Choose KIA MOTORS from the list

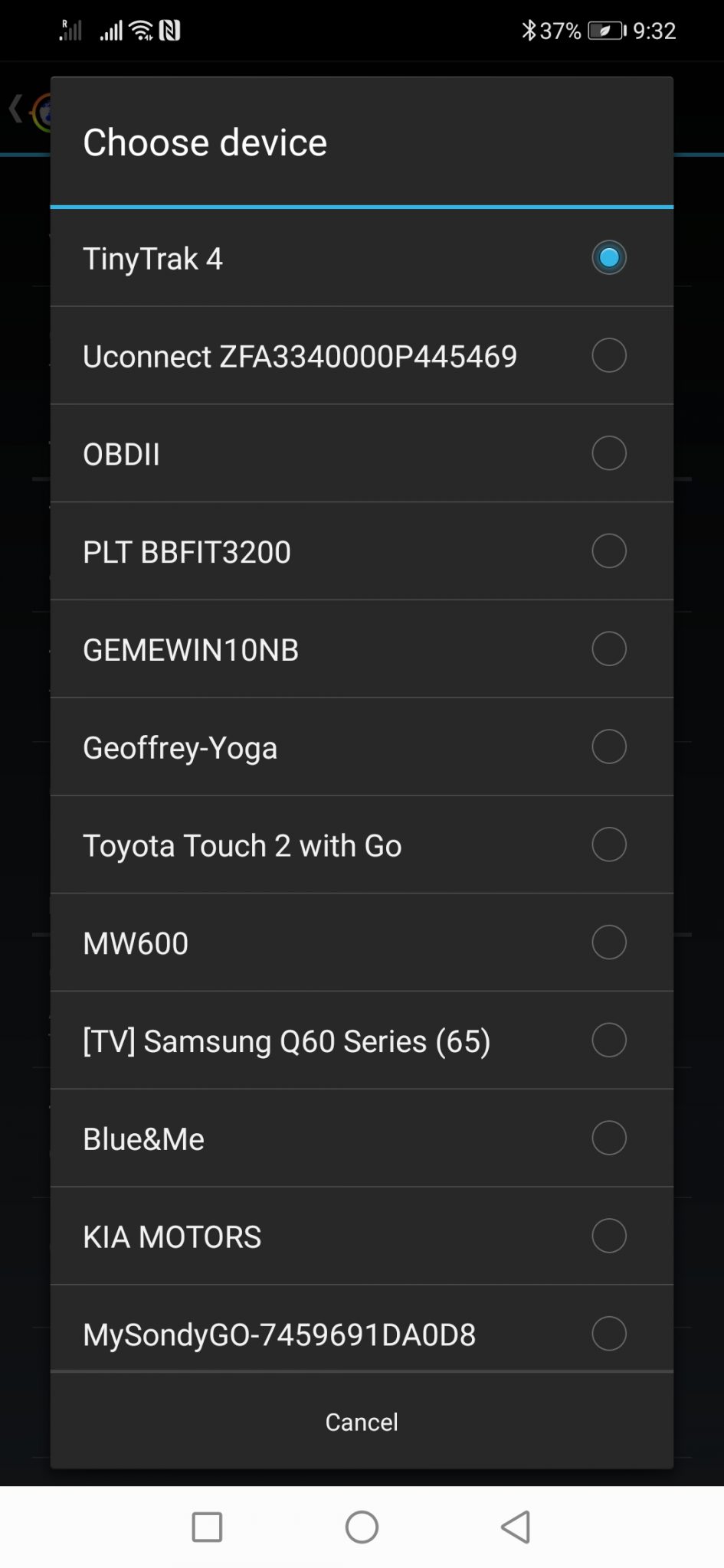point(362,1236)
